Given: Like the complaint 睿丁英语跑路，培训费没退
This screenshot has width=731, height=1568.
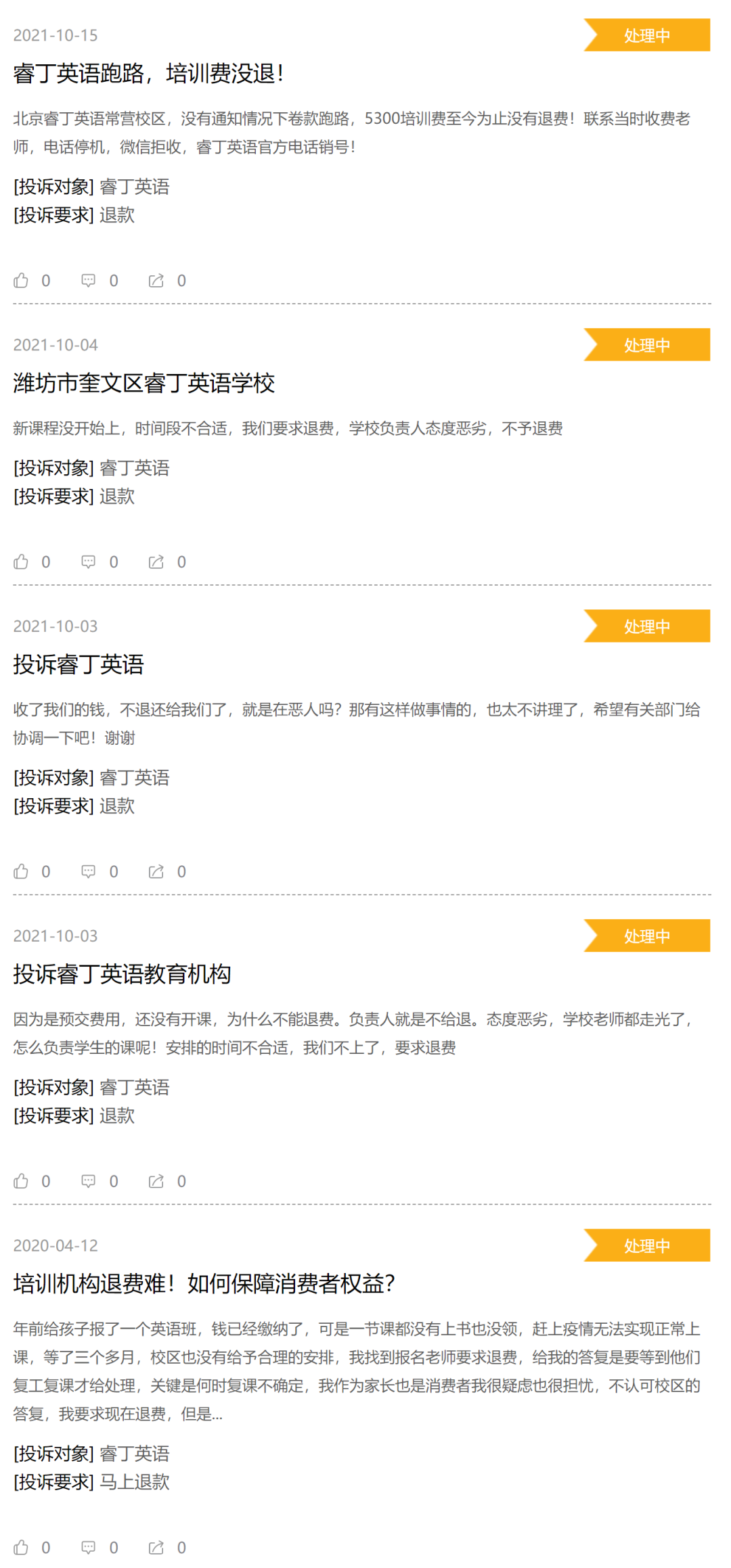Looking at the screenshot, I should coord(22,280).
